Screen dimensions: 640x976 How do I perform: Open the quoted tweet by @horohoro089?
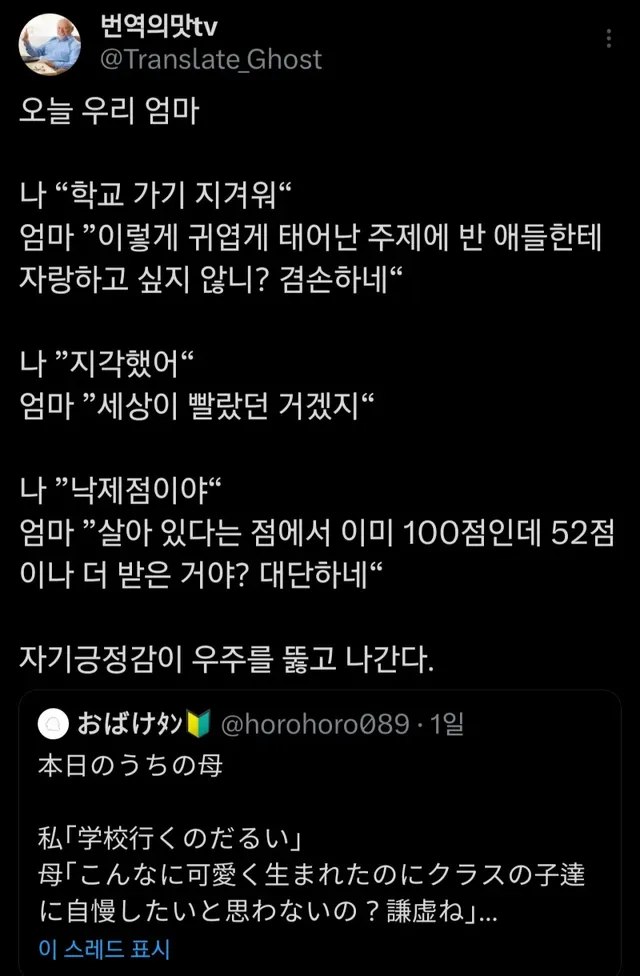(320, 820)
